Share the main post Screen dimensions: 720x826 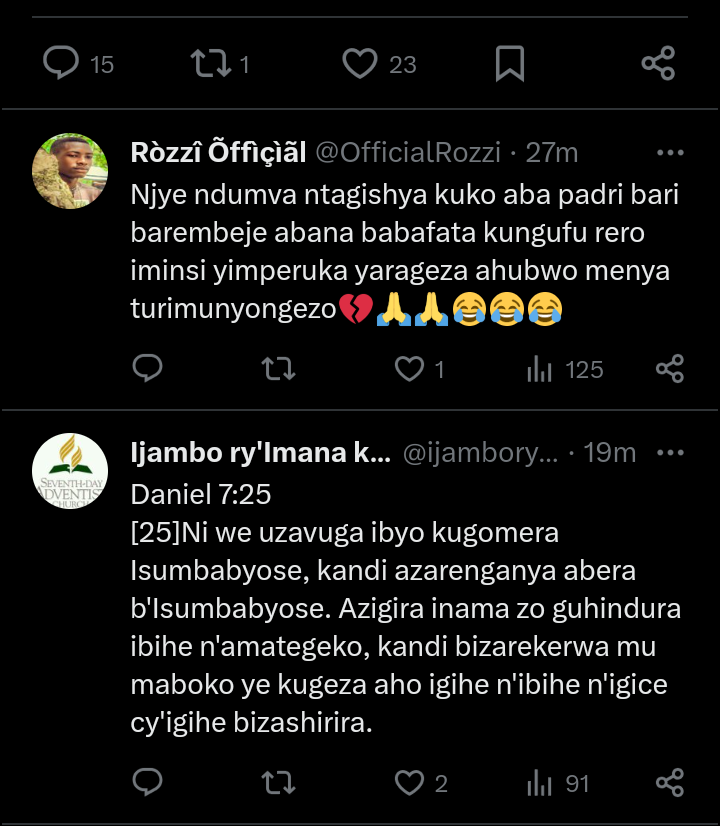tap(657, 65)
